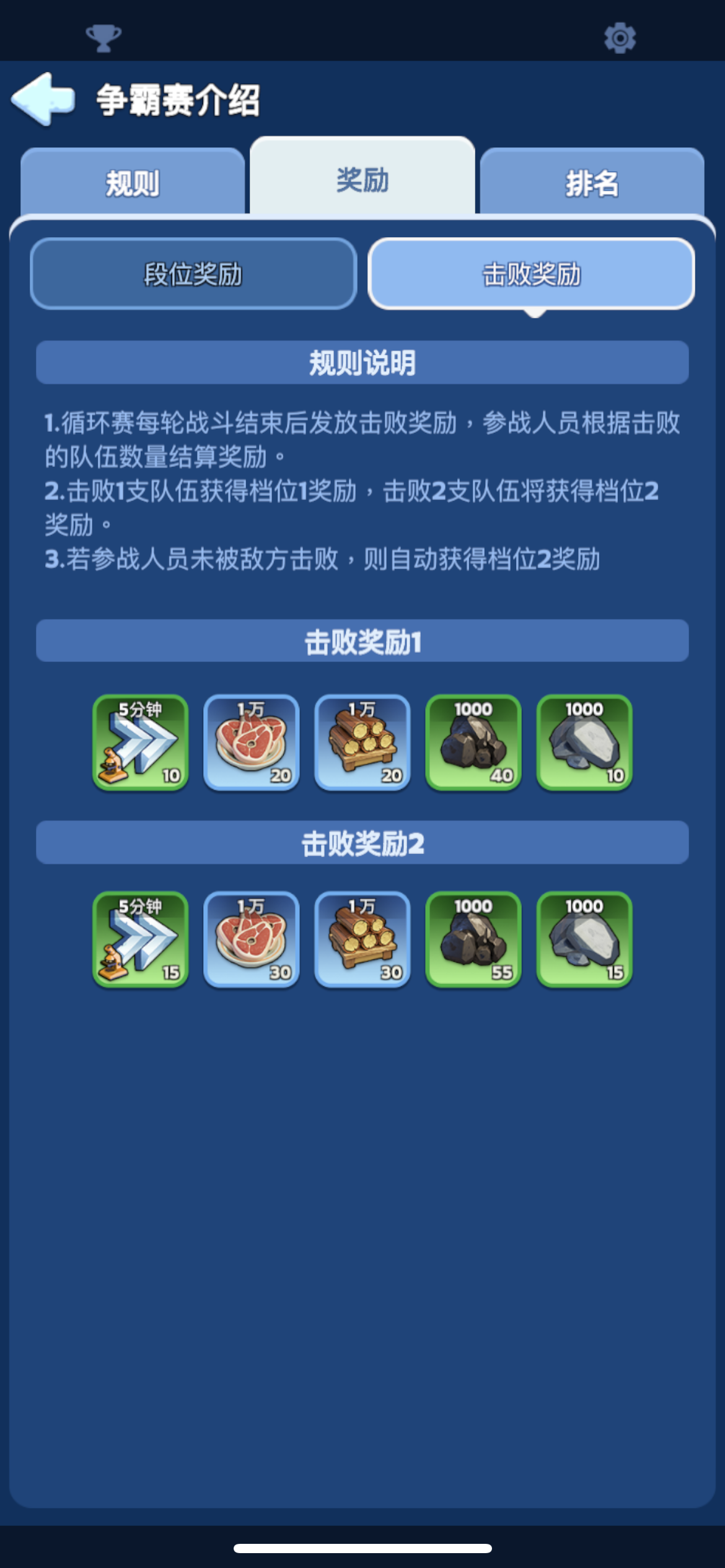Inspect the iron reward in 击败奖励2
Image resolution: width=725 pixels, height=1568 pixels.
coord(584,939)
